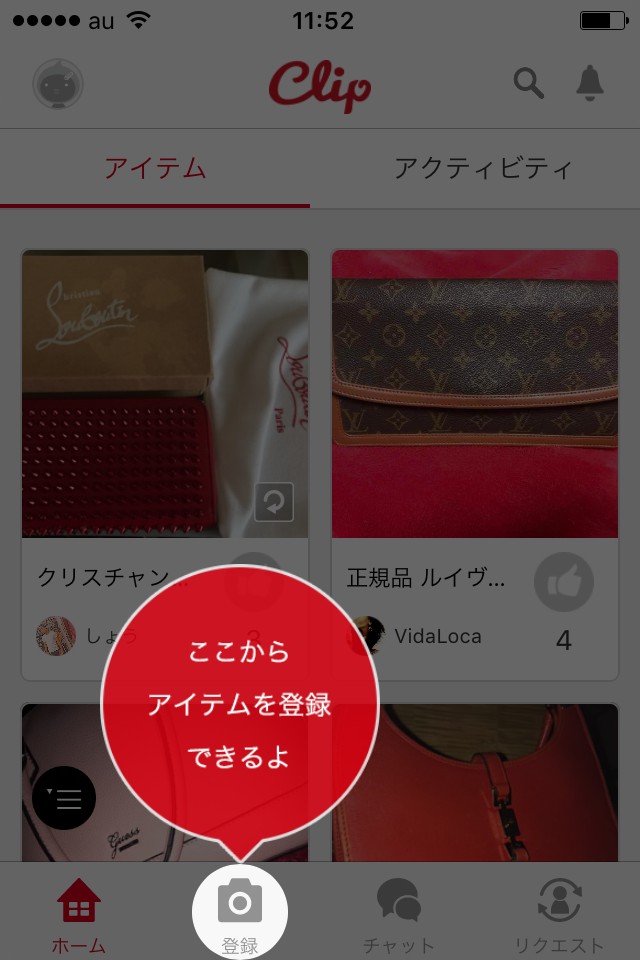640x960 pixels.
Task: Switch to the アイテム tab
Action: tap(155, 168)
